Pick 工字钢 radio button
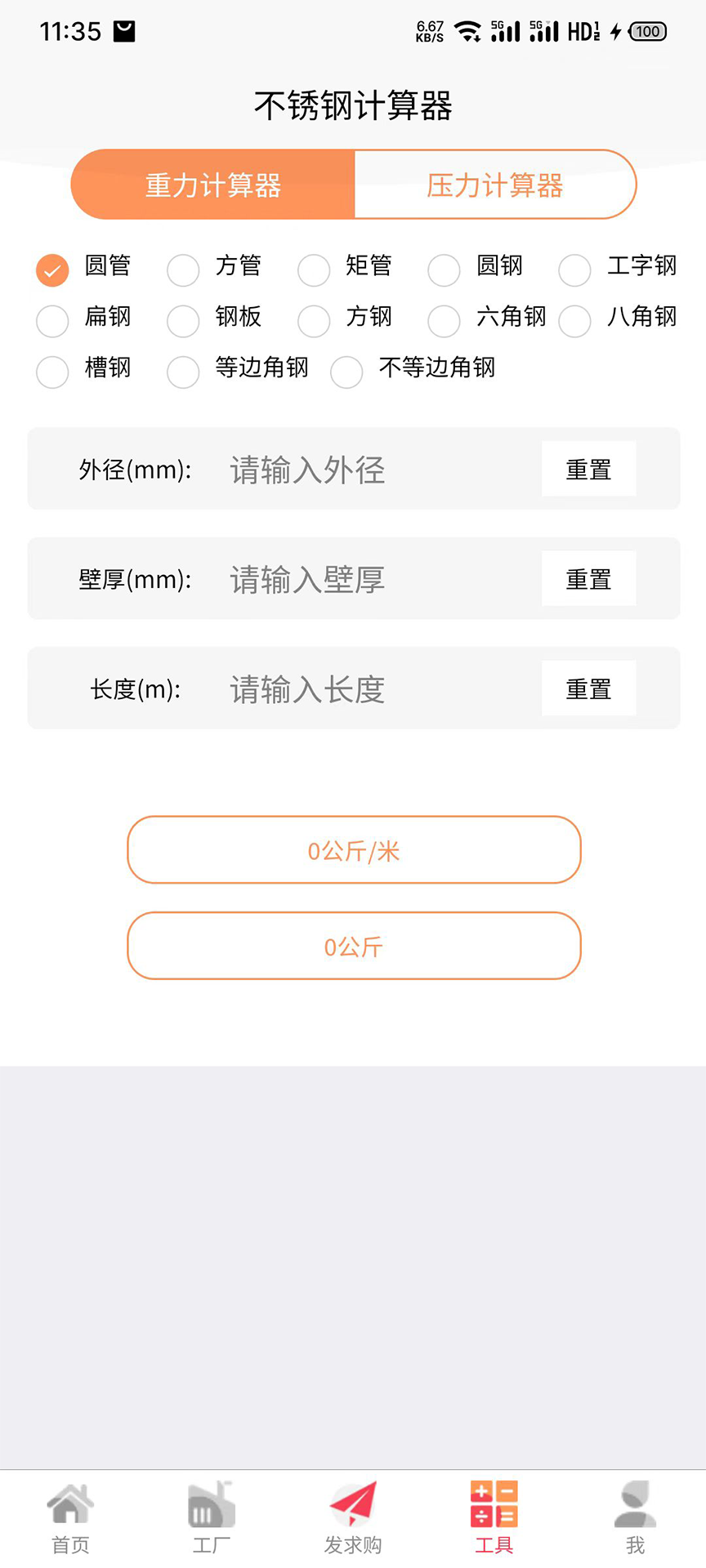 click(x=575, y=270)
